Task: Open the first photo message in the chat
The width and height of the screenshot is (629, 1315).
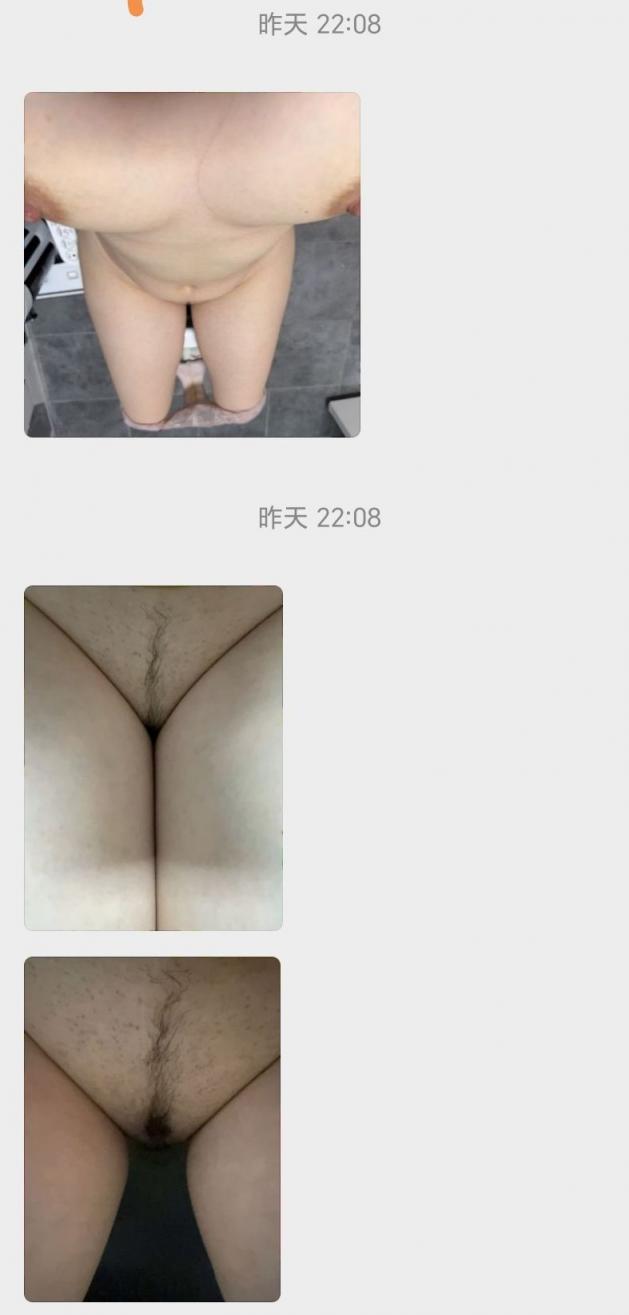Action: pos(192,265)
